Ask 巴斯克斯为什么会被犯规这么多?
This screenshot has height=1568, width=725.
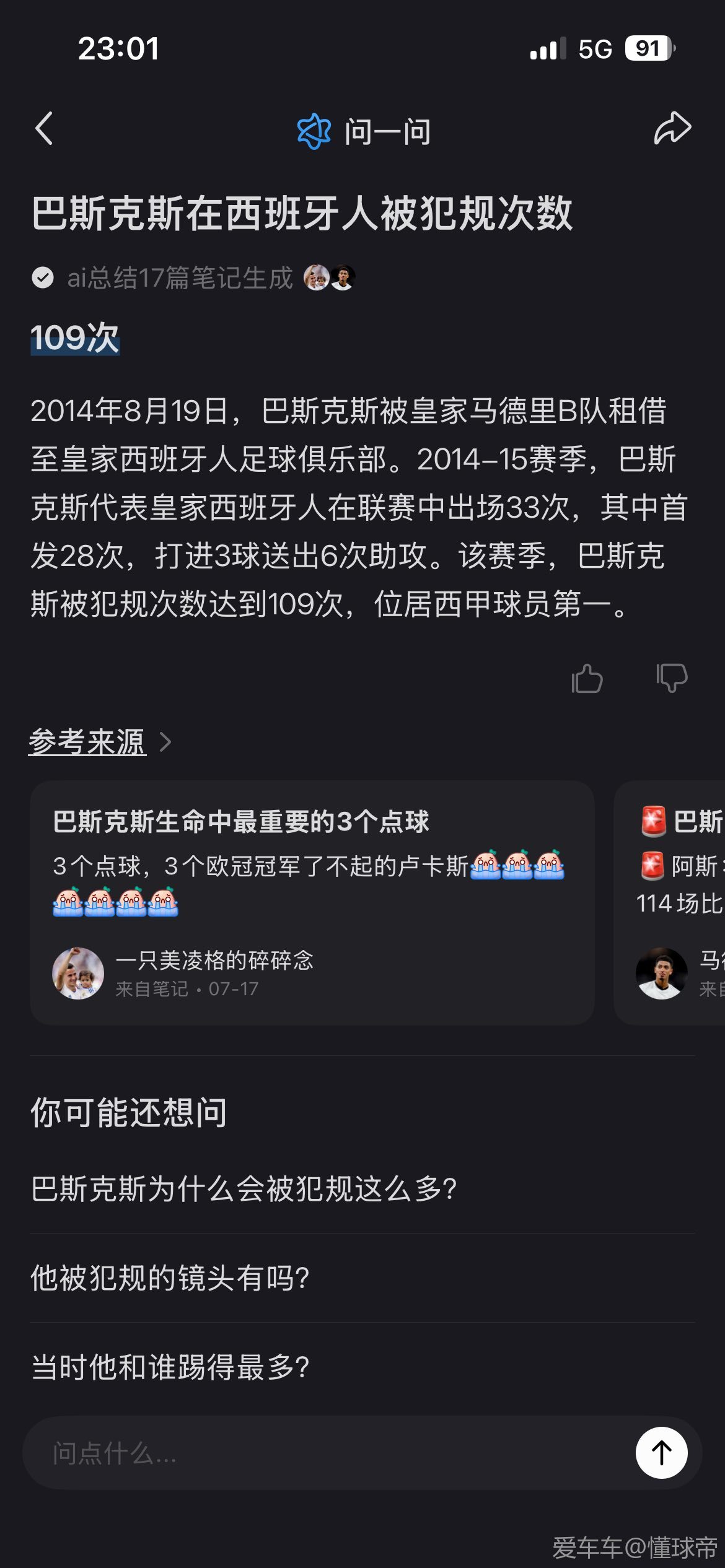244,1189
